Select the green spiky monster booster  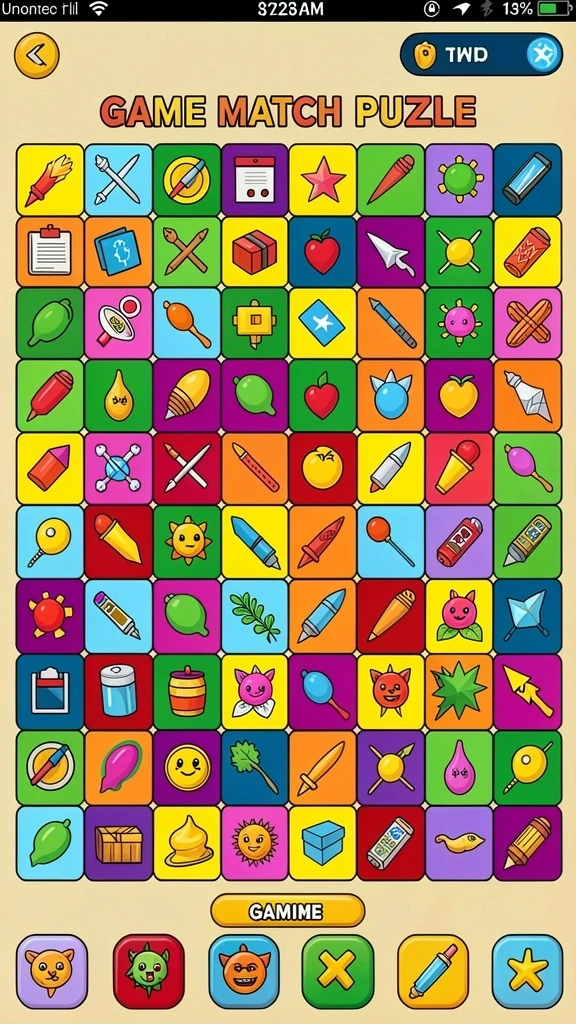[x=148, y=972]
